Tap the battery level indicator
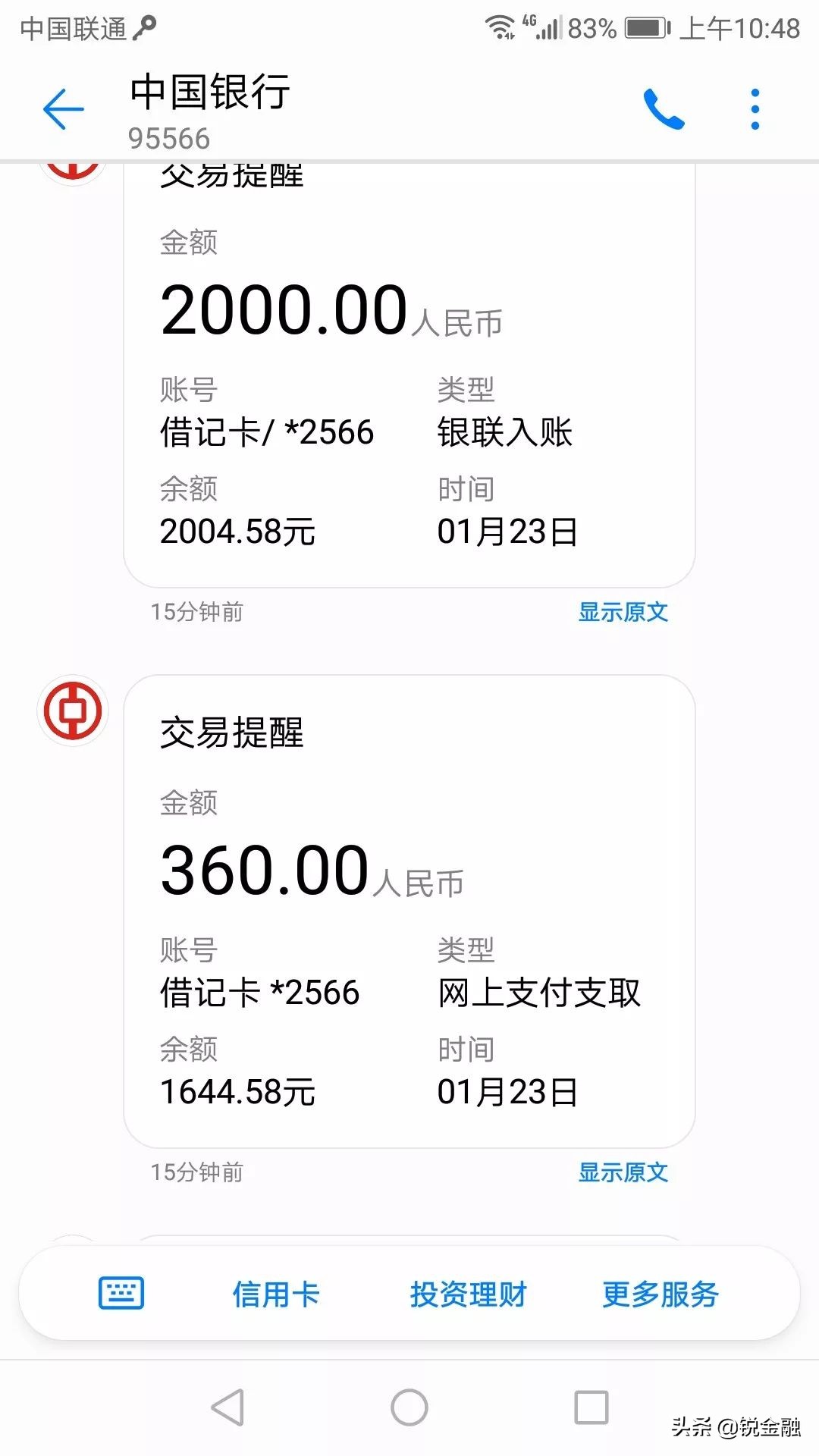The height and width of the screenshot is (1456, 819). pyautogui.click(x=645, y=25)
